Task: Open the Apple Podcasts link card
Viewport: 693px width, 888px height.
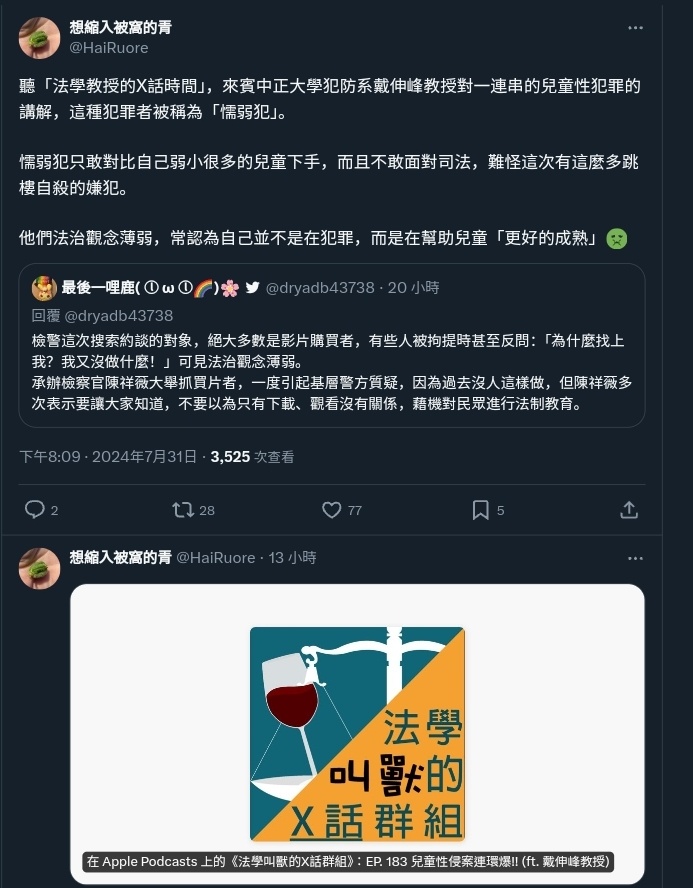Action: (357, 735)
